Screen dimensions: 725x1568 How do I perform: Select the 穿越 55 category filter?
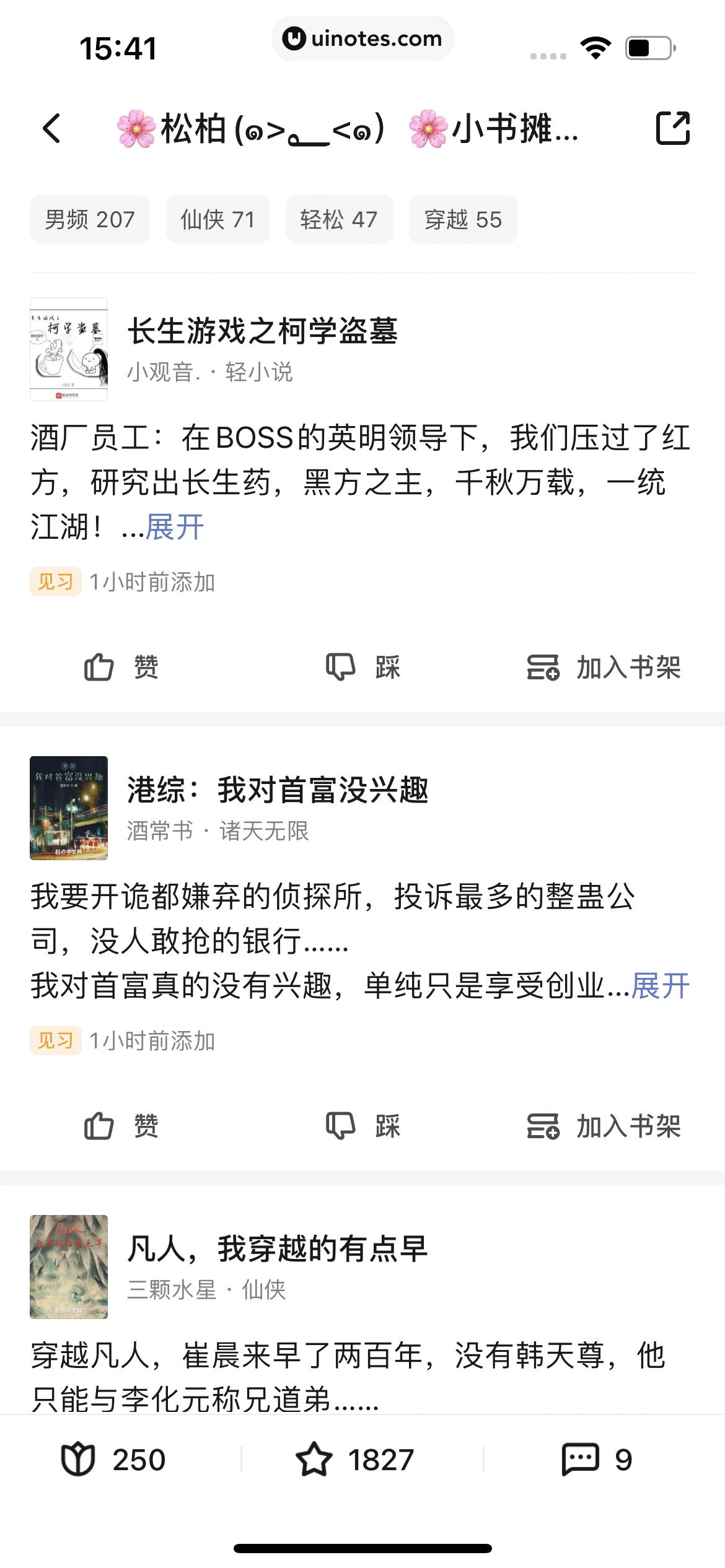pos(463,219)
